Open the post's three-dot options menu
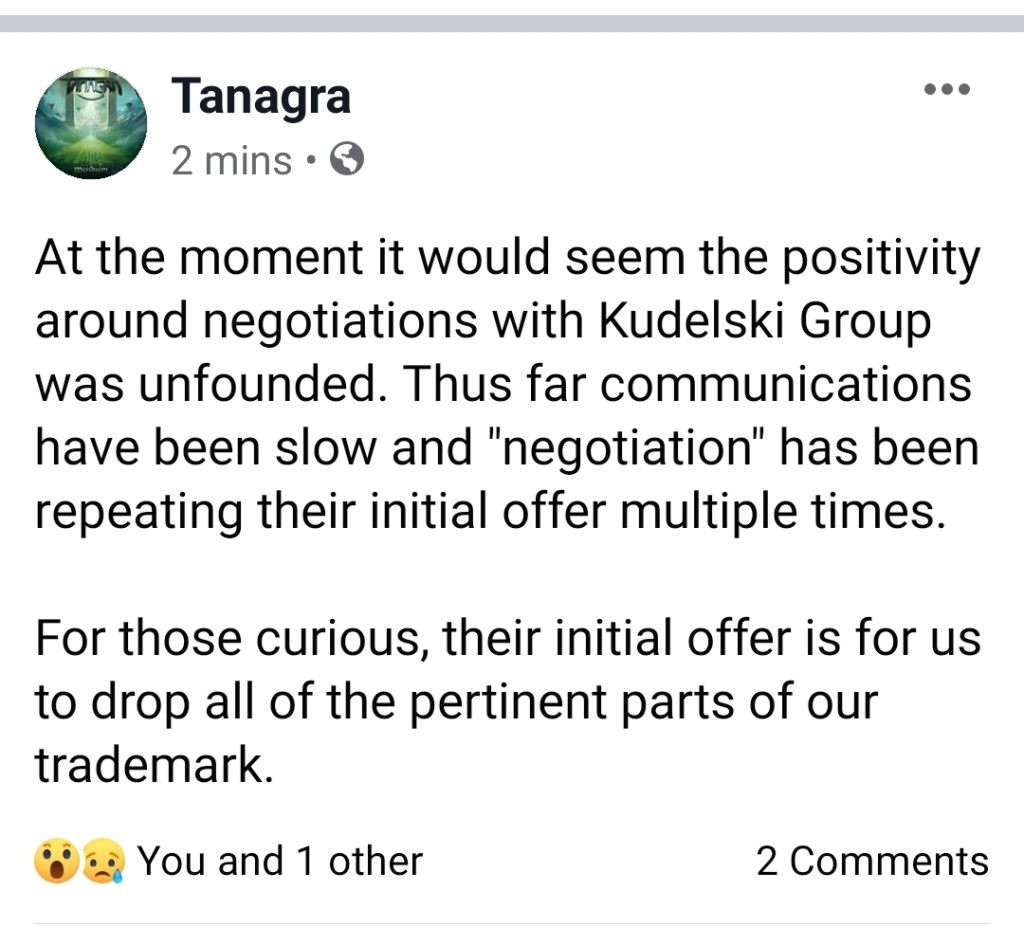 click(x=947, y=90)
